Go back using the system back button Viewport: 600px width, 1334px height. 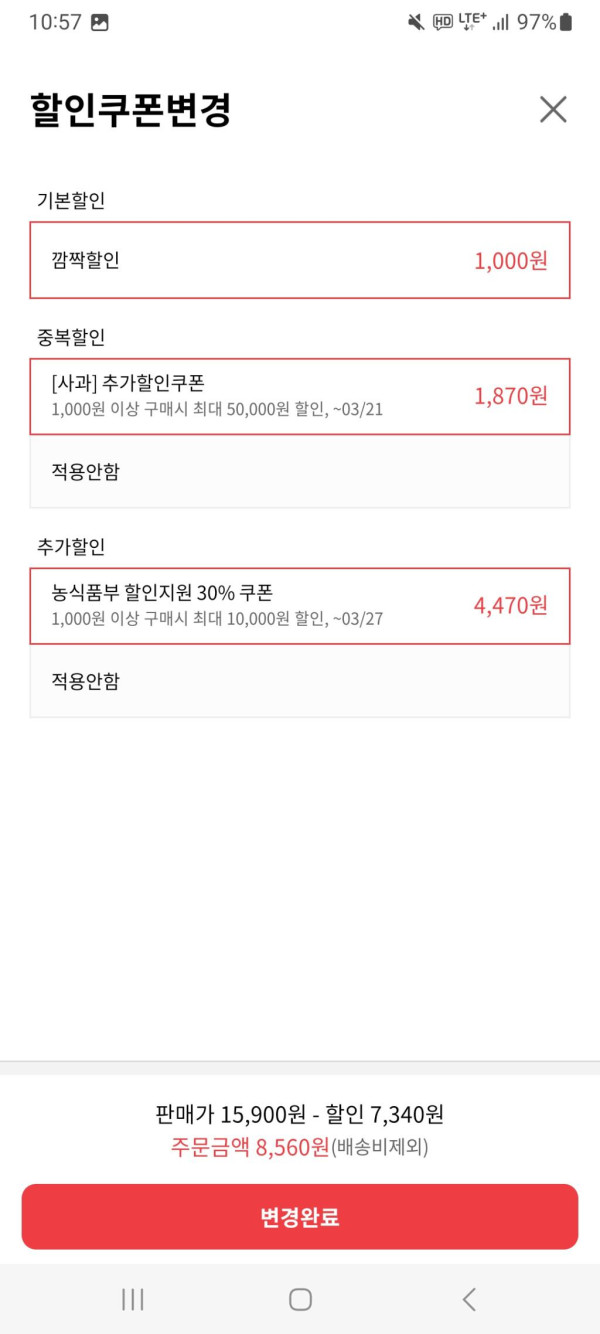[x=469, y=1299]
